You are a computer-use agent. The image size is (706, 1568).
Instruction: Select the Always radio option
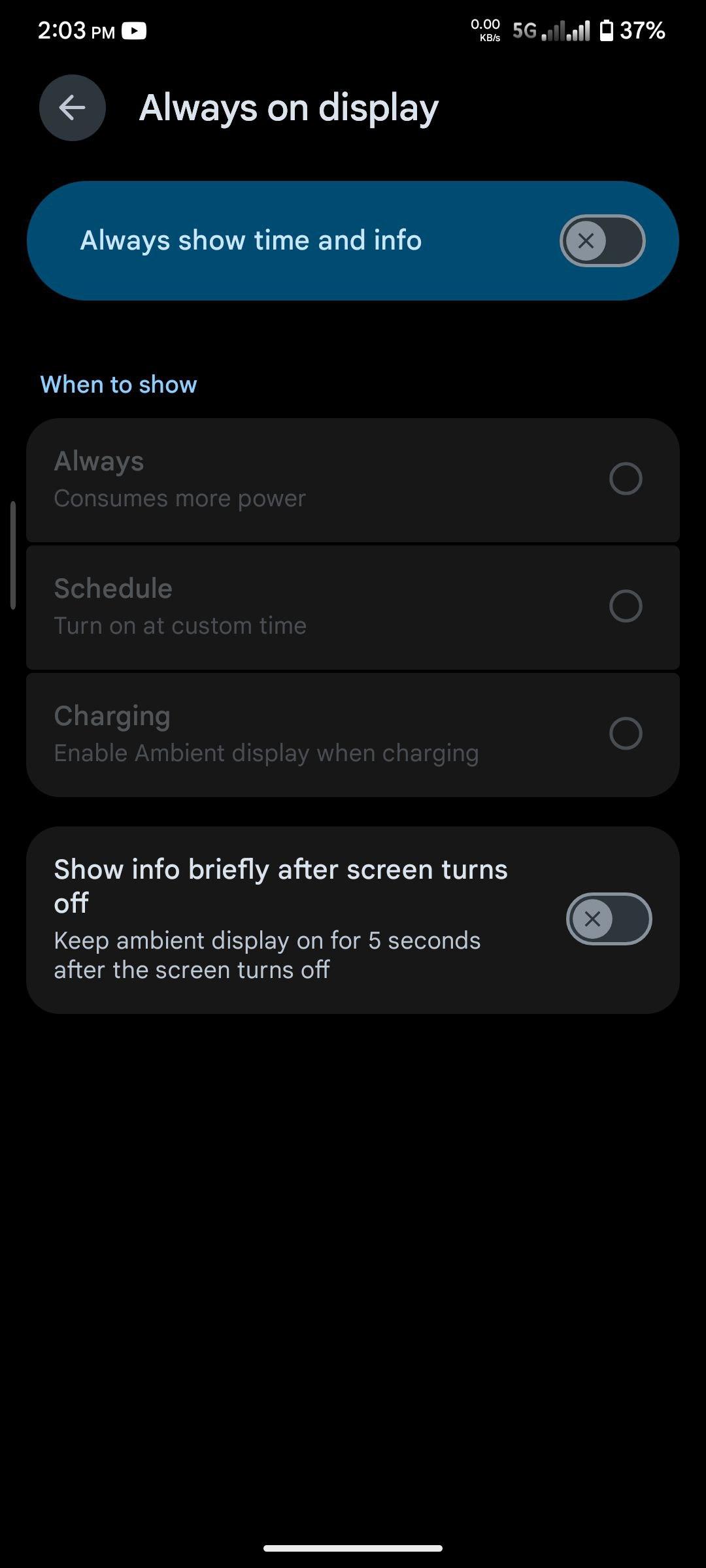[626, 479]
